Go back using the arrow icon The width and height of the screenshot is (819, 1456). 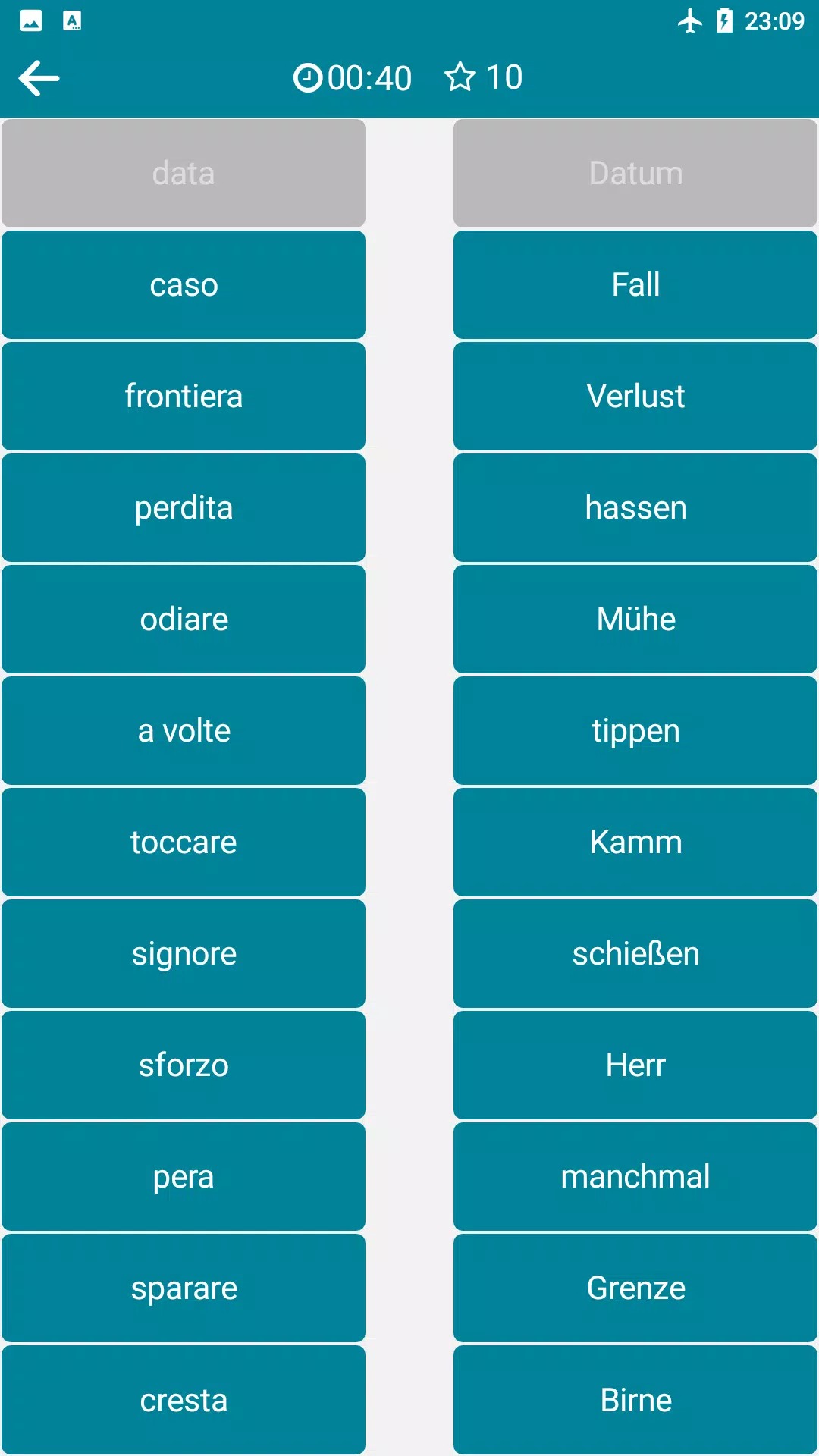(x=39, y=78)
